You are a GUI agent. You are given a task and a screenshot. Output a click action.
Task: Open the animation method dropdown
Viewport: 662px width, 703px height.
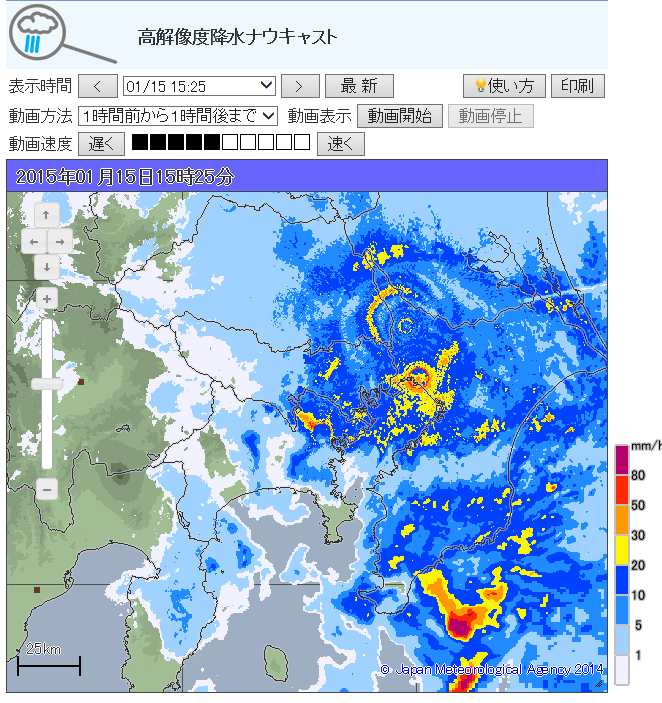[178, 115]
